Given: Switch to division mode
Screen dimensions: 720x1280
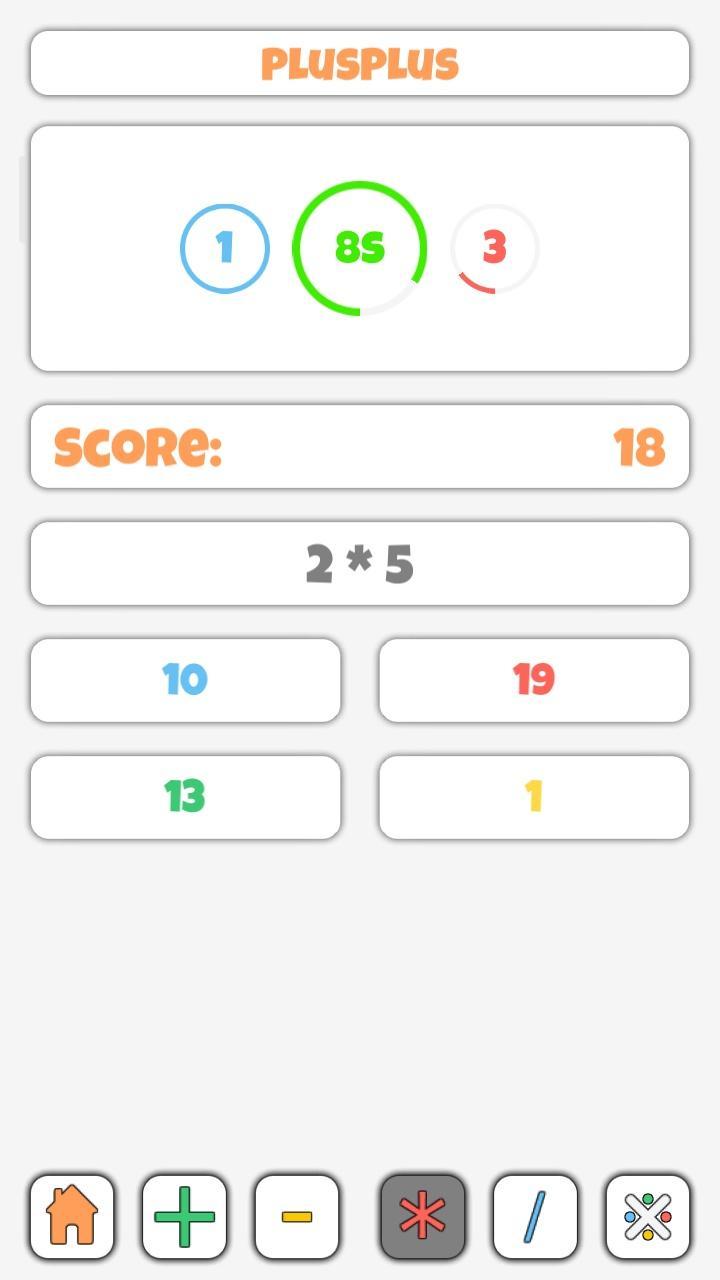Looking at the screenshot, I should click(535, 1216).
